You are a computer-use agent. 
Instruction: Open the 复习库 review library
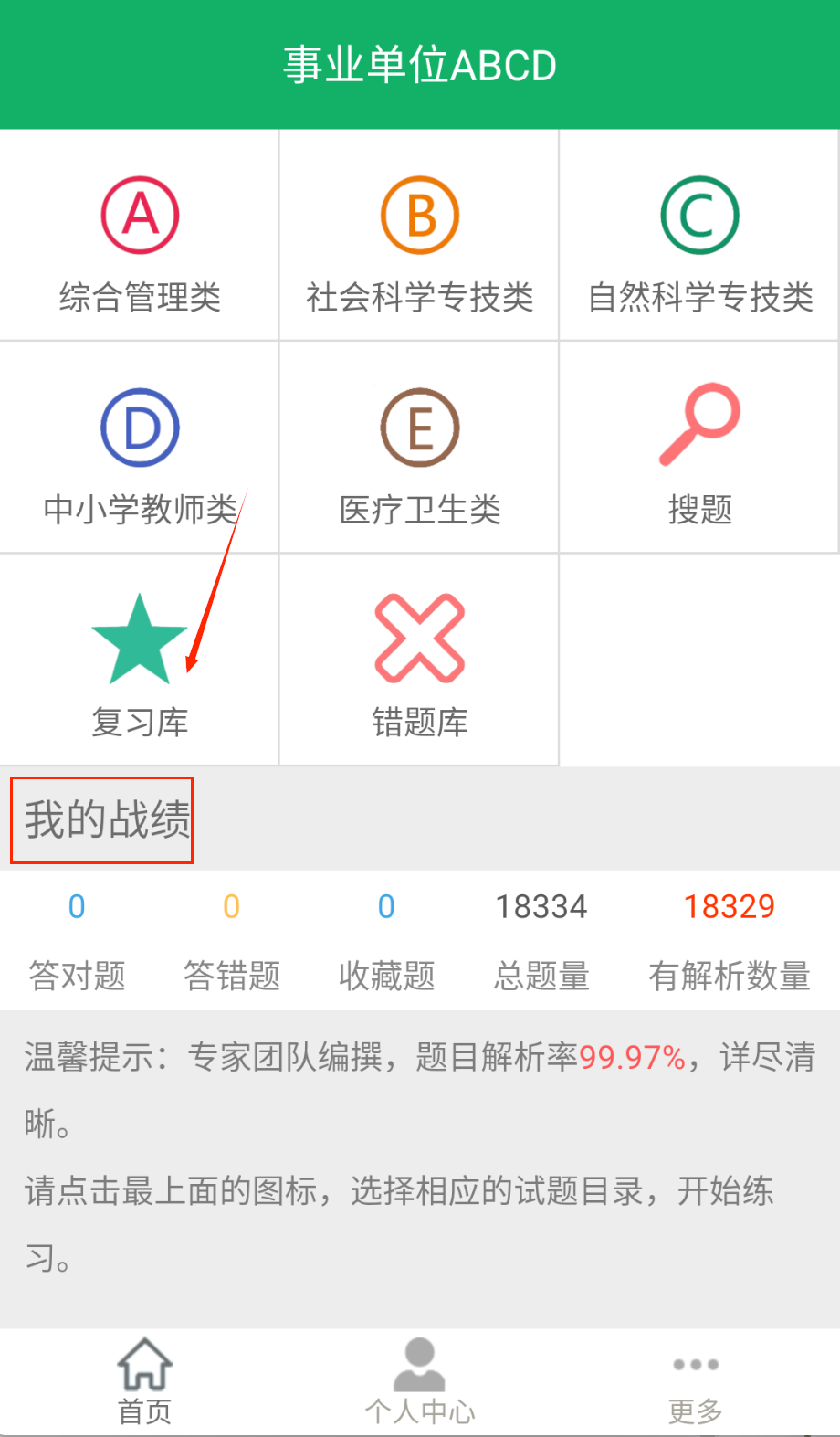click(x=140, y=664)
